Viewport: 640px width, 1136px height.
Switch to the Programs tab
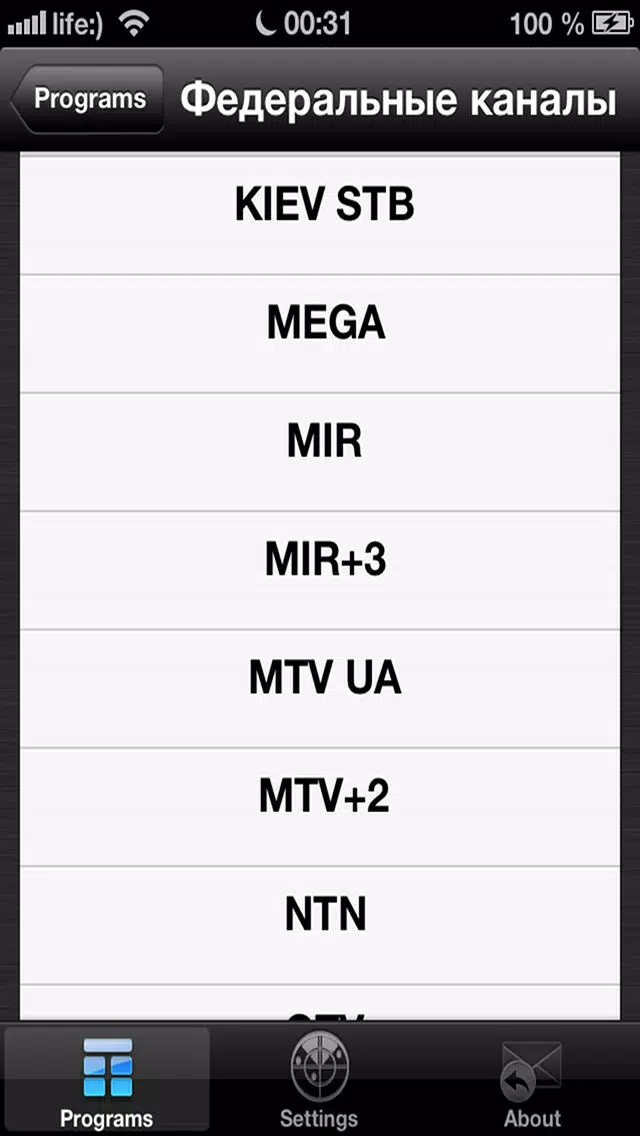107,1080
